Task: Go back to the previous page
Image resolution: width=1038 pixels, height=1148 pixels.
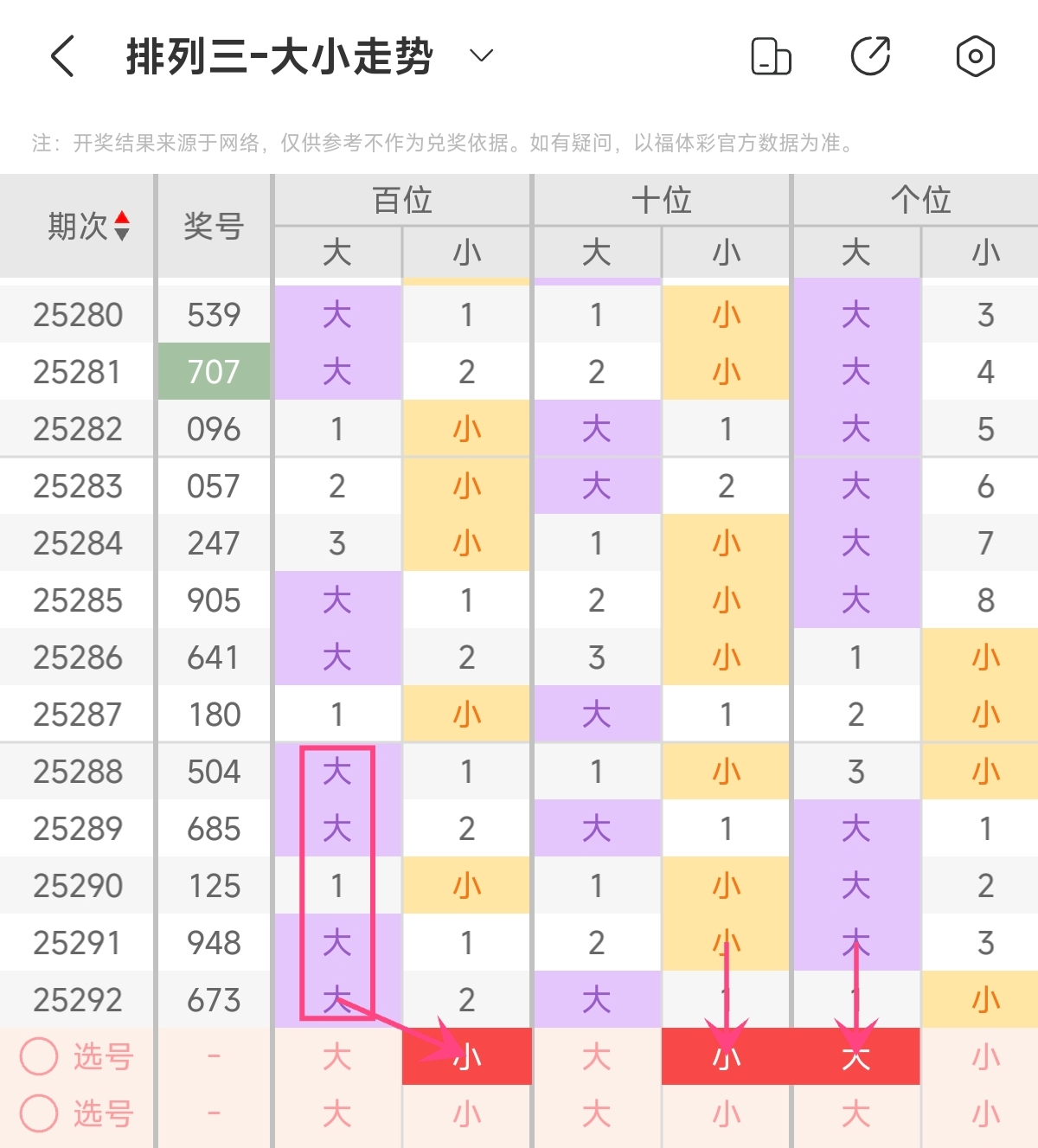Action: (x=63, y=56)
